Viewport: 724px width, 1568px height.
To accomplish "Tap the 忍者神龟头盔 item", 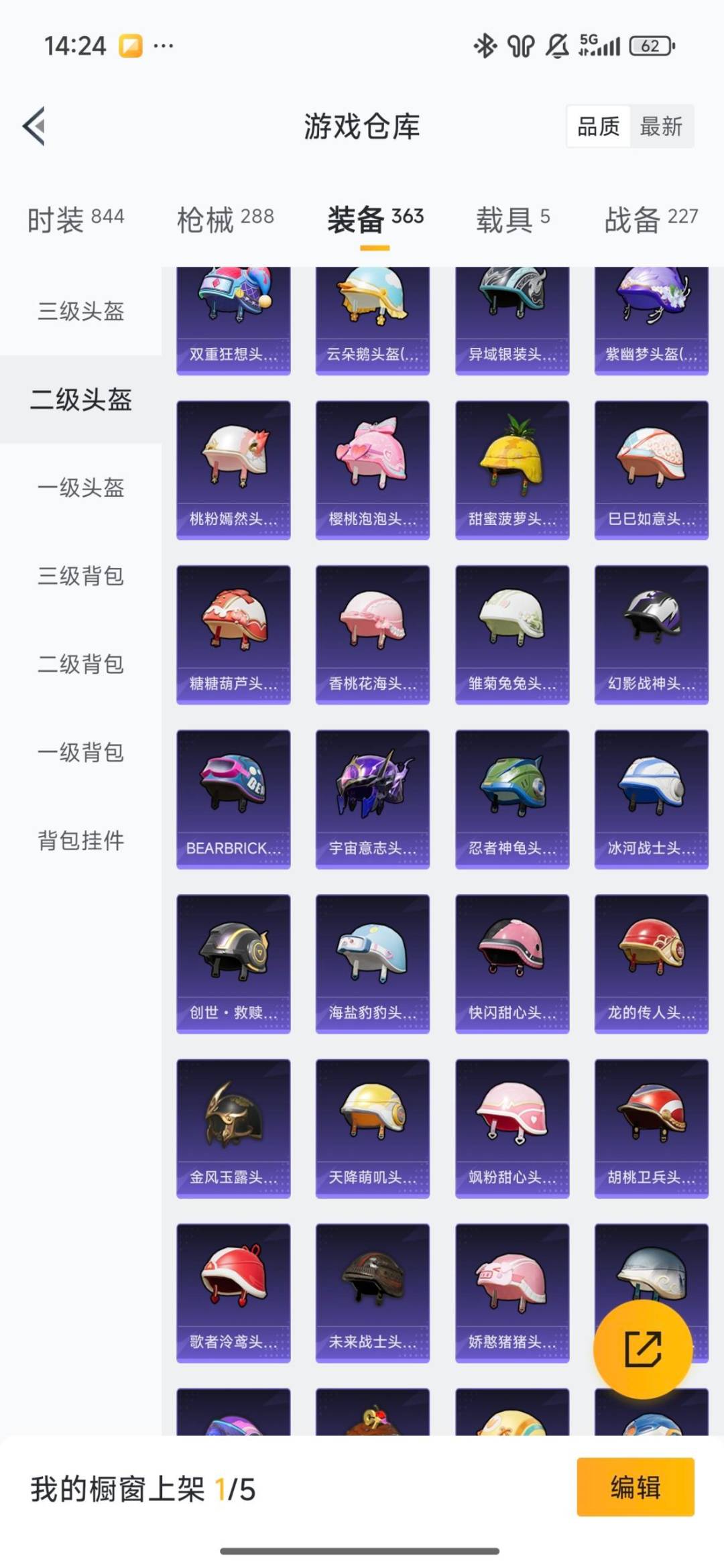I will tap(511, 794).
